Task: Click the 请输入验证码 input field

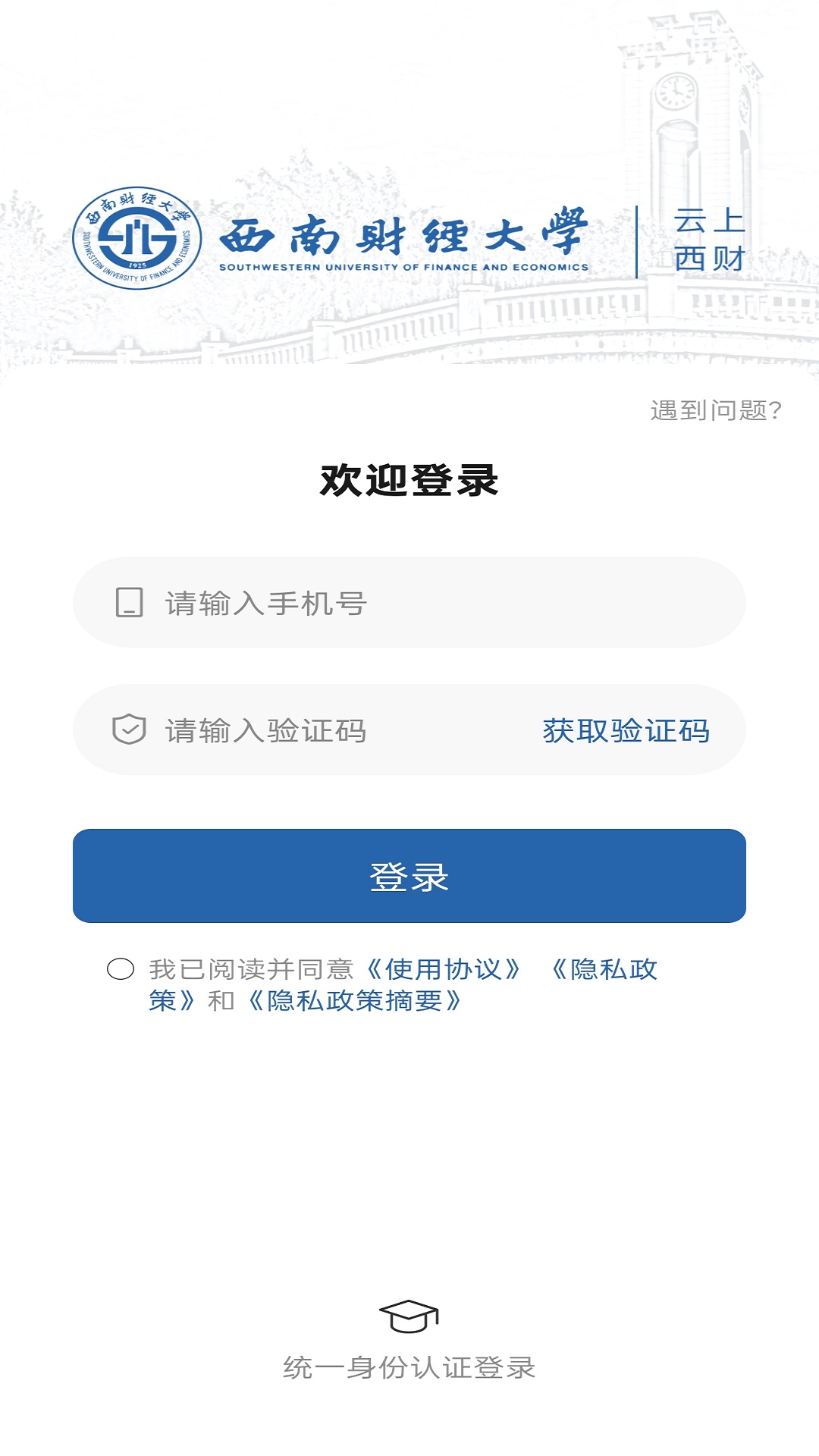Action: tap(318, 730)
